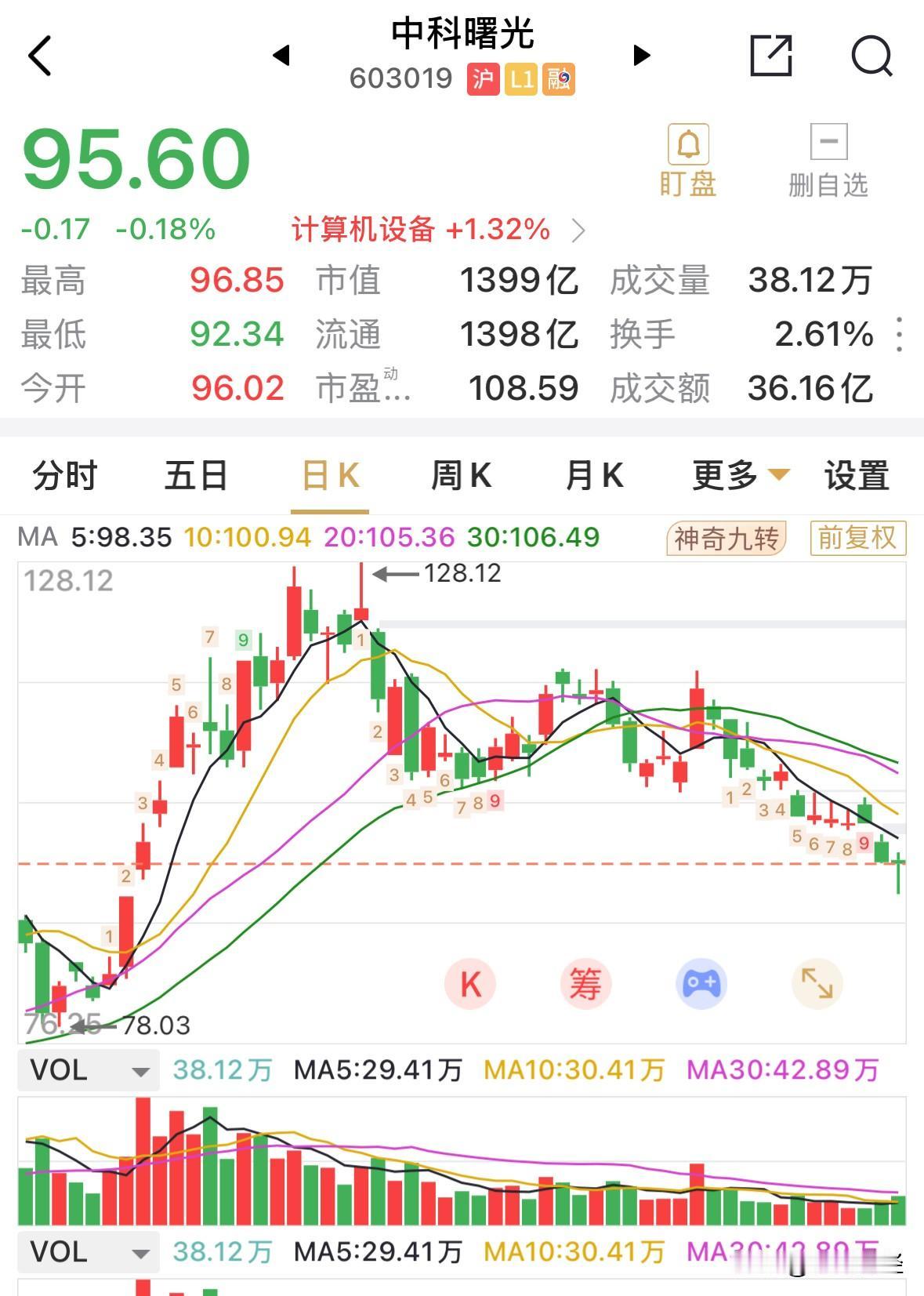Share this stock page
This screenshot has height=1296, width=924.
pos(771,56)
